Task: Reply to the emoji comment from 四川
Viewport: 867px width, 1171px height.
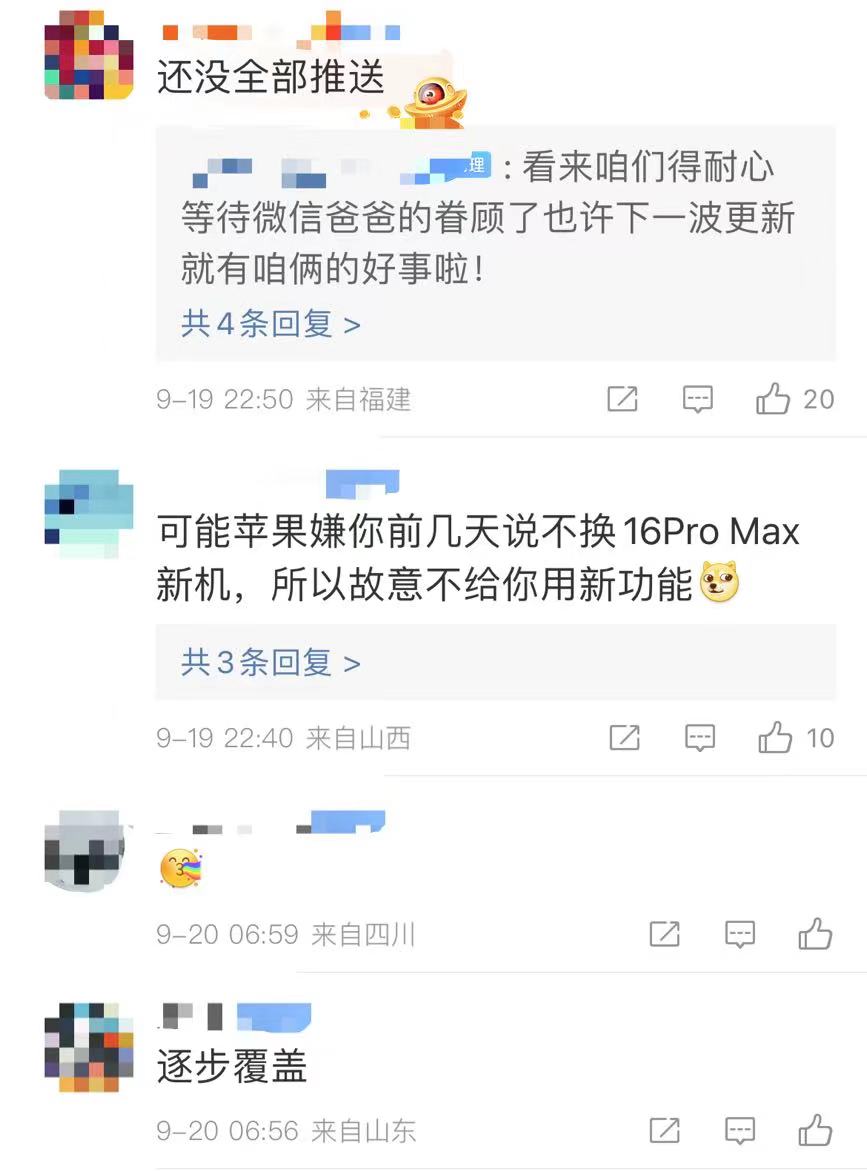Action: [x=739, y=934]
